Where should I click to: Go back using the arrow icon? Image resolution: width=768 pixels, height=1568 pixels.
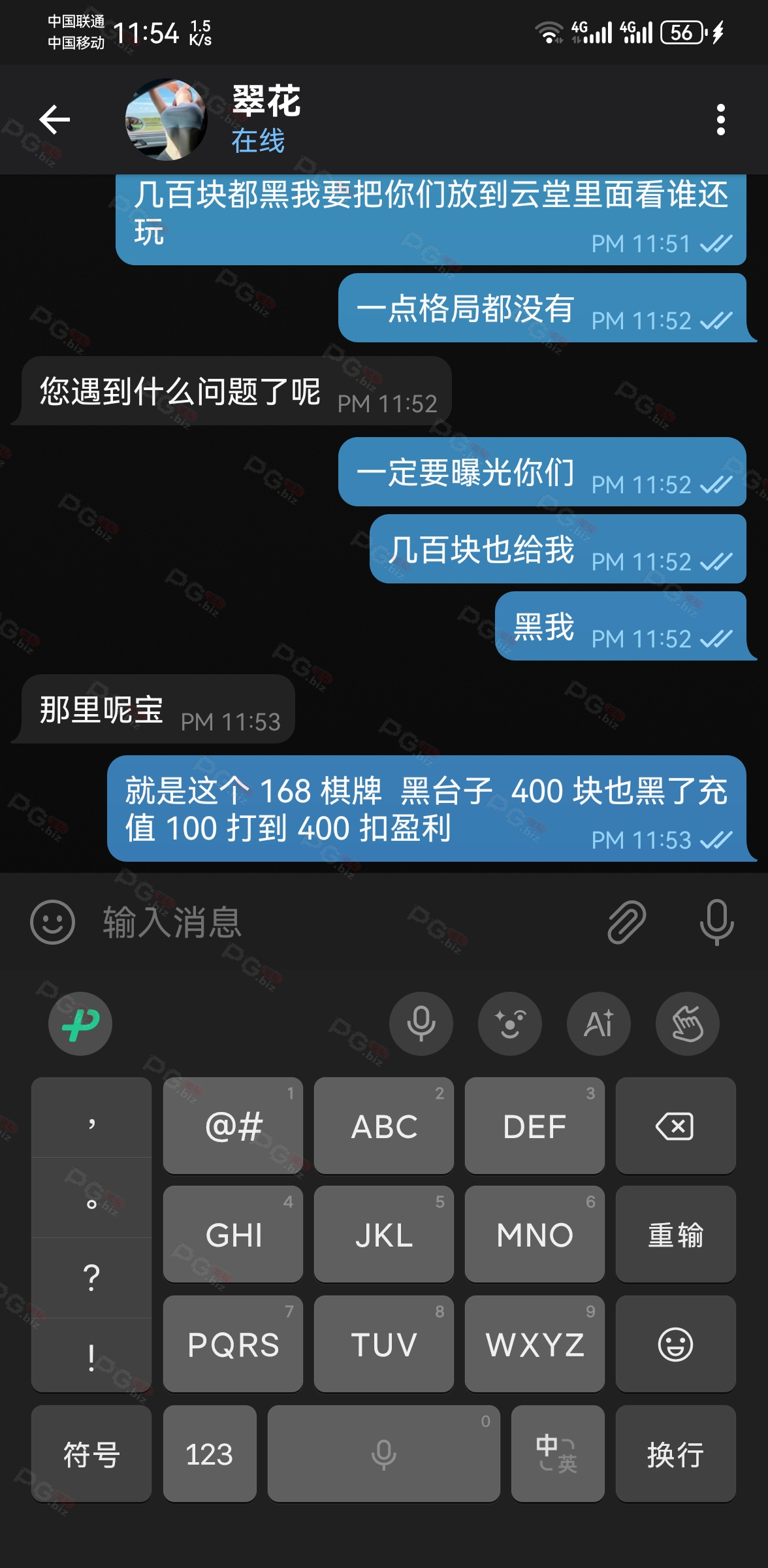click(x=55, y=120)
